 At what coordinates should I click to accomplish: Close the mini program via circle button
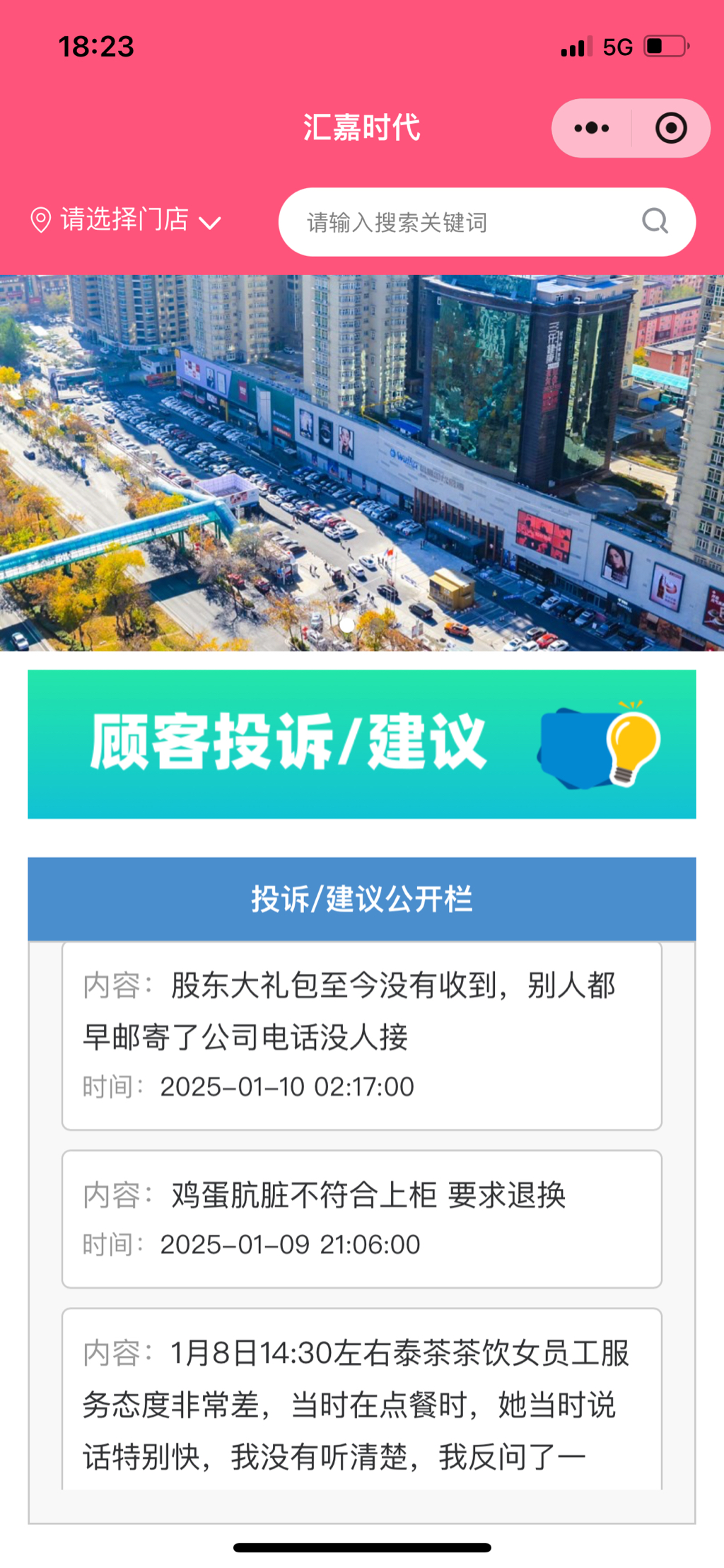(670, 128)
